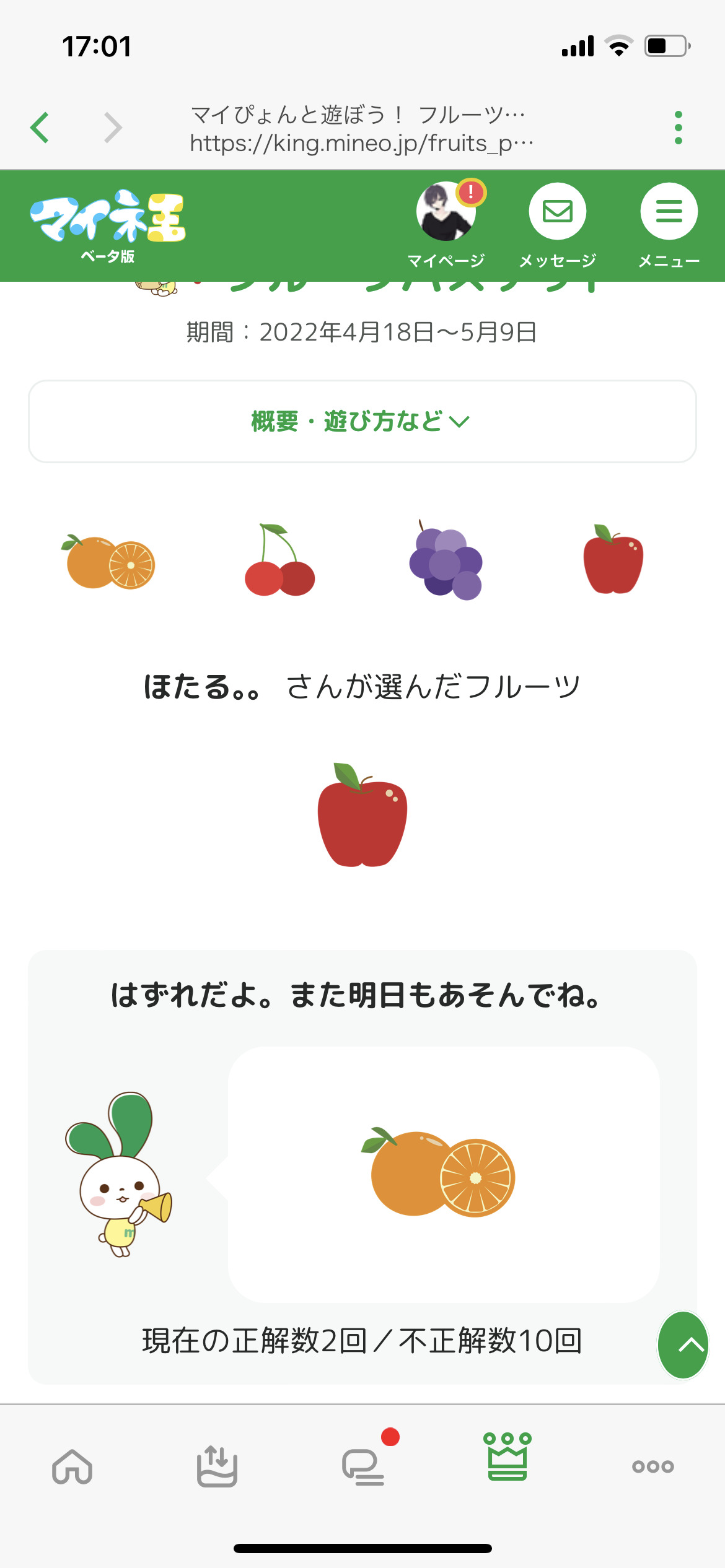Open the browser three-dot overflow menu
The image size is (725, 1568).
[679, 128]
